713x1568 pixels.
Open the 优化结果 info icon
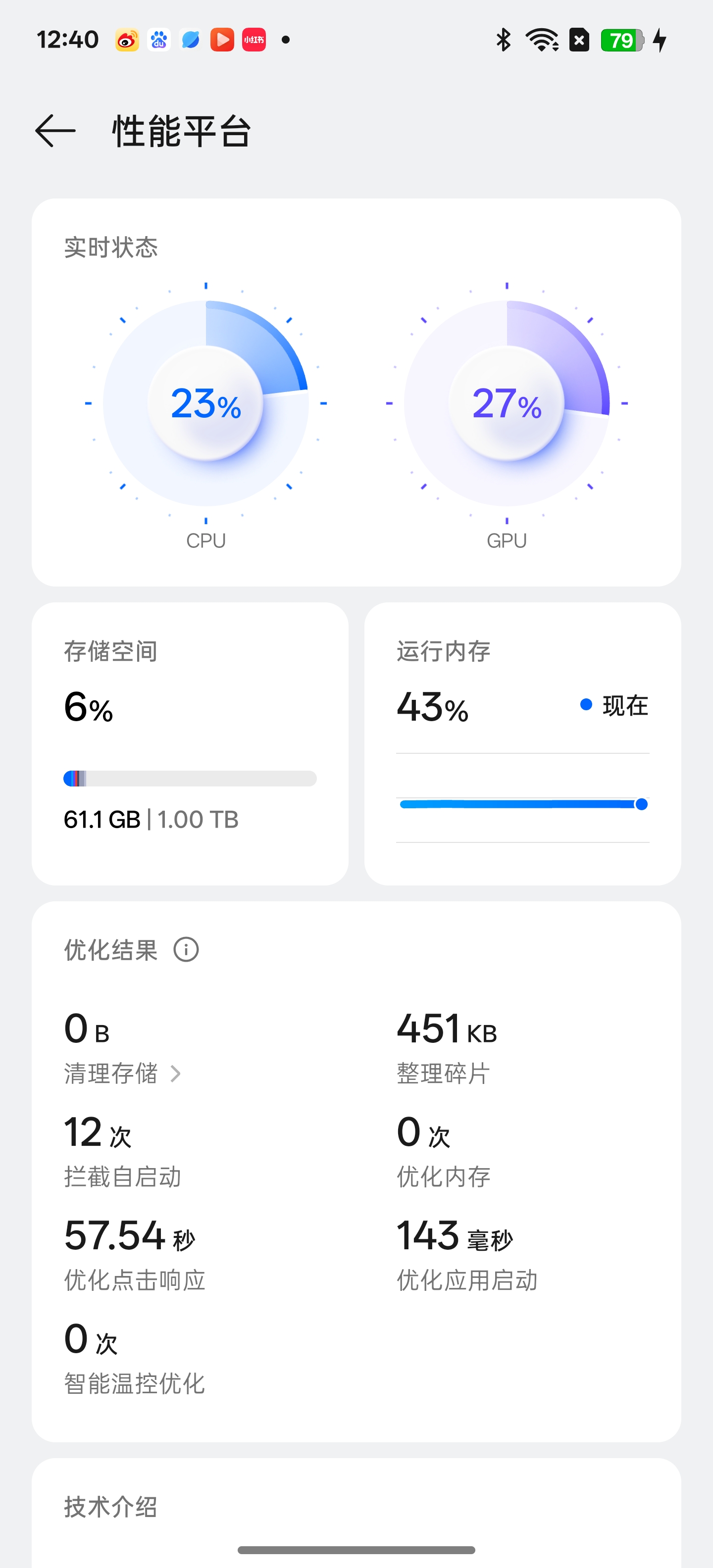click(x=186, y=950)
